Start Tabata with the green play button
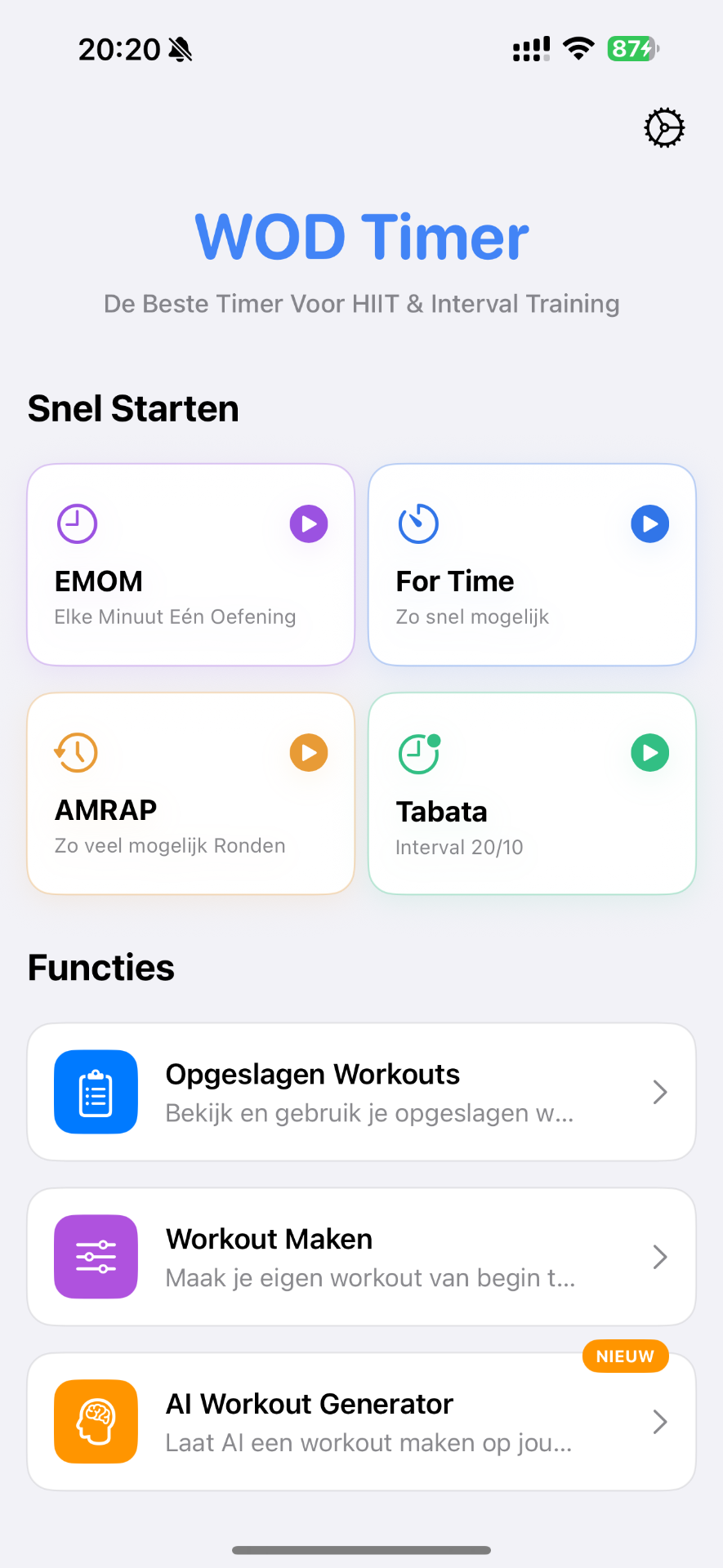Viewport: 723px width, 1568px height. 649,752
